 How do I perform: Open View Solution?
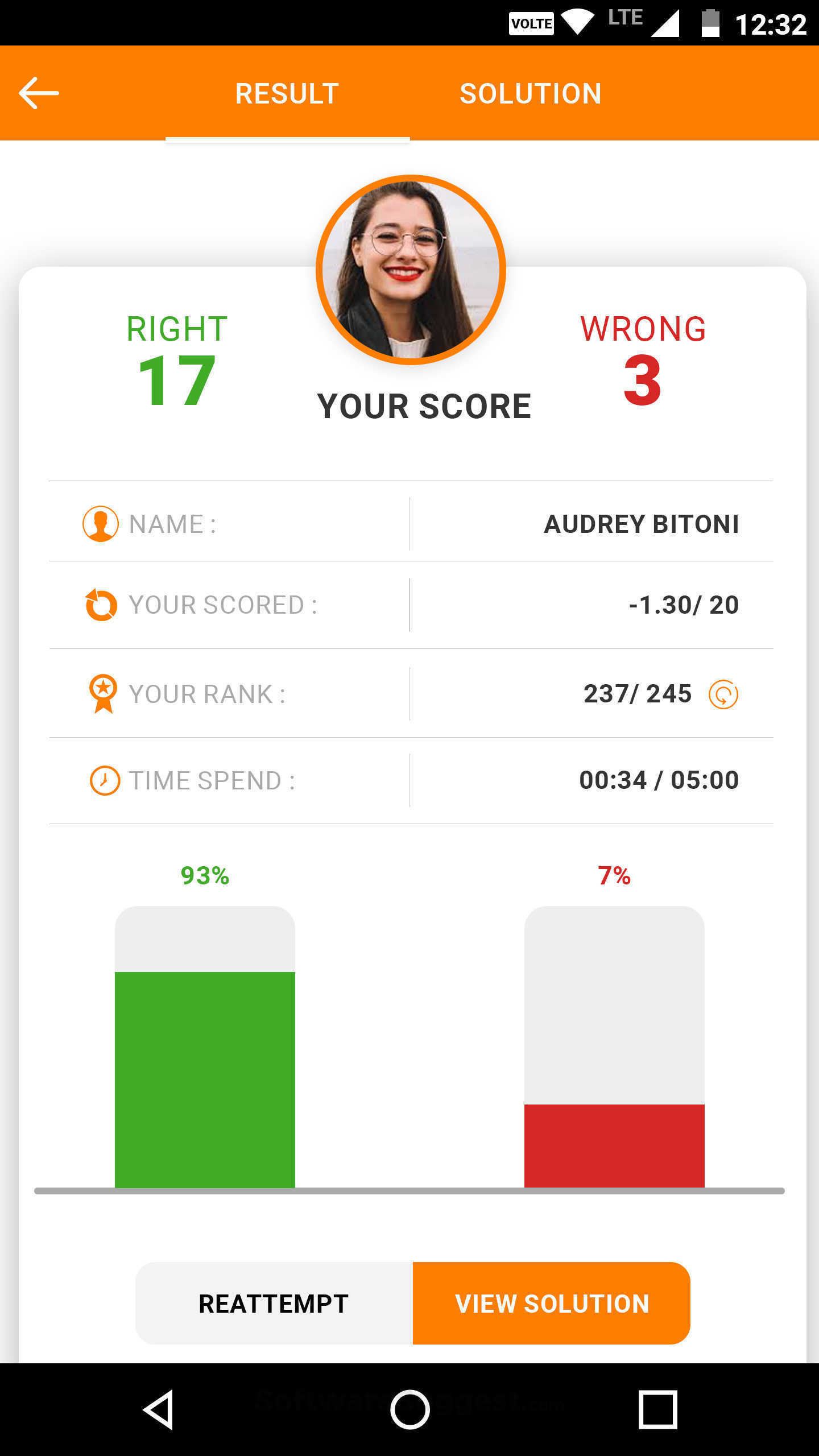552,1304
